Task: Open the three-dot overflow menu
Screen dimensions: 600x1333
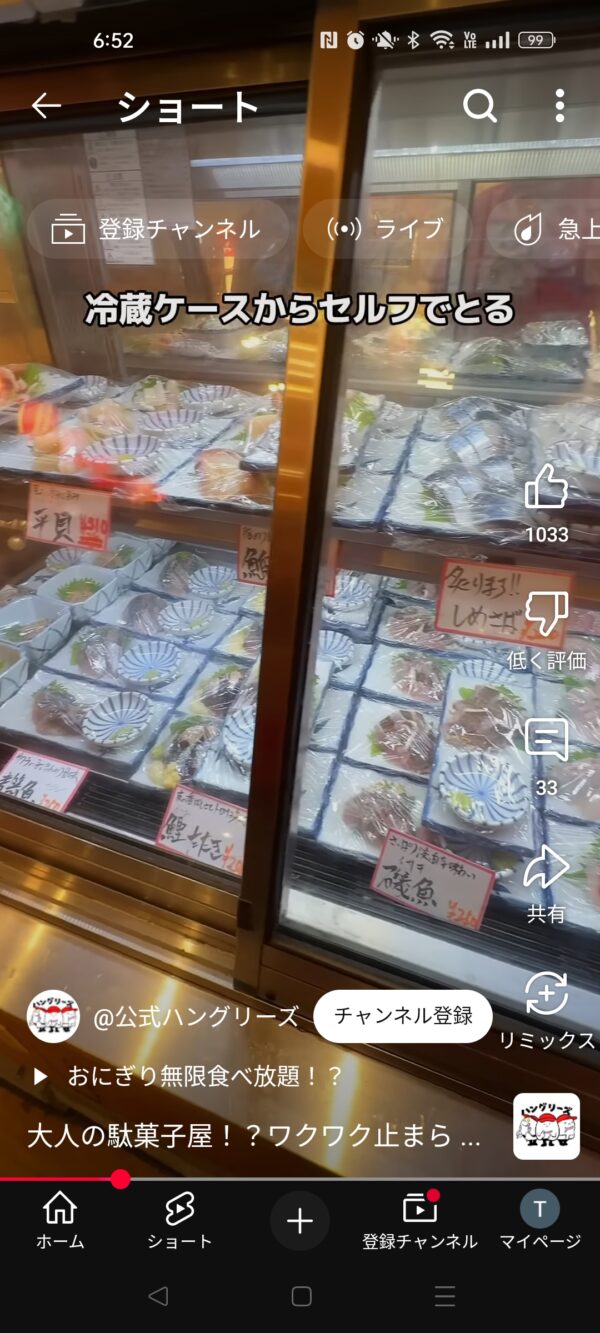Action: coord(559,106)
